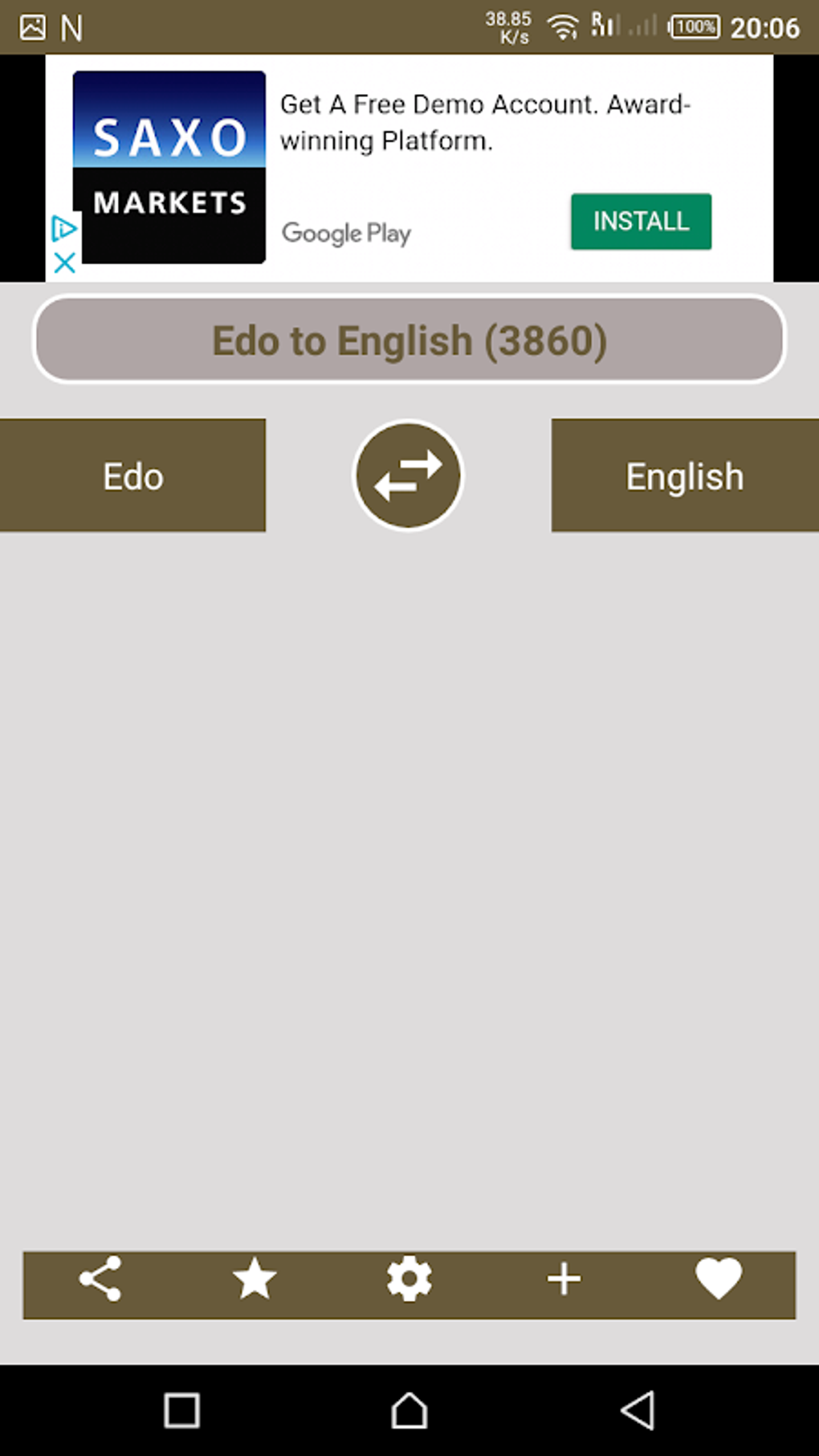Switch translation direction with the arrows toggle
Image resolution: width=819 pixels, height=1456 pixels.
tap(408, 475)
